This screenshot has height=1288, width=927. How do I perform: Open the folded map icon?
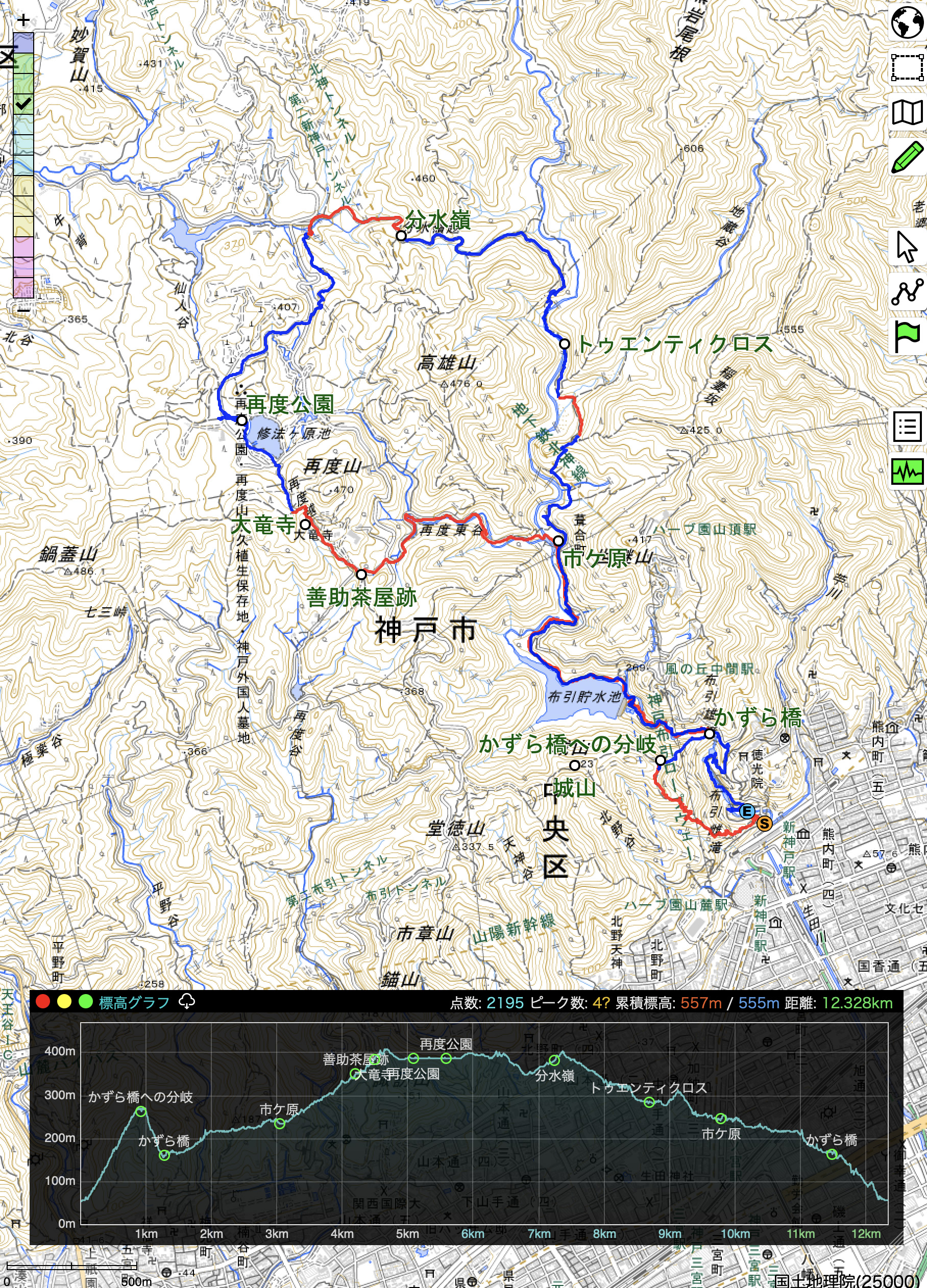click(907, 112)
